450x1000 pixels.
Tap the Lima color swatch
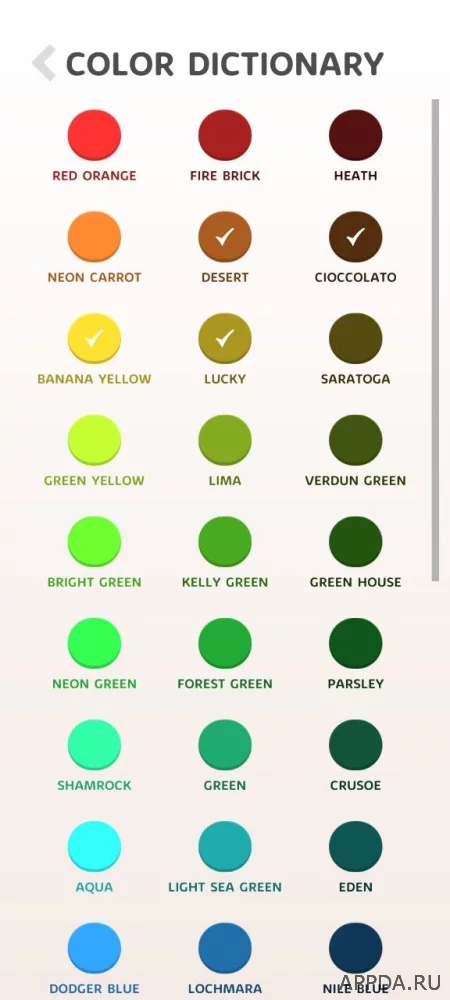pos(225,440)
